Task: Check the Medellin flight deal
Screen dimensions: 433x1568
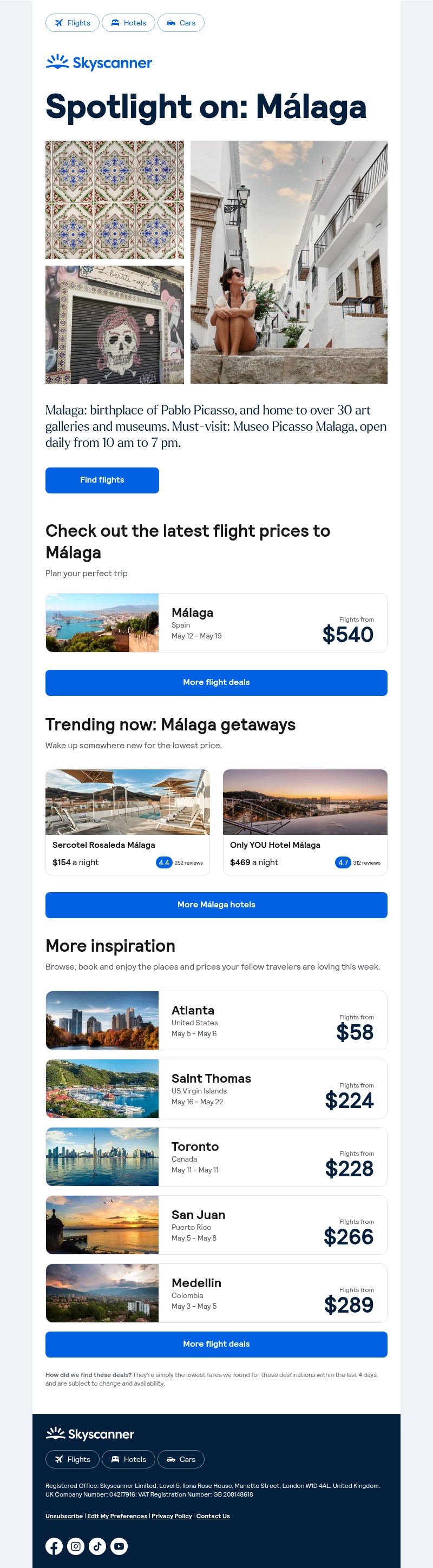Action: click(216, 1293)
